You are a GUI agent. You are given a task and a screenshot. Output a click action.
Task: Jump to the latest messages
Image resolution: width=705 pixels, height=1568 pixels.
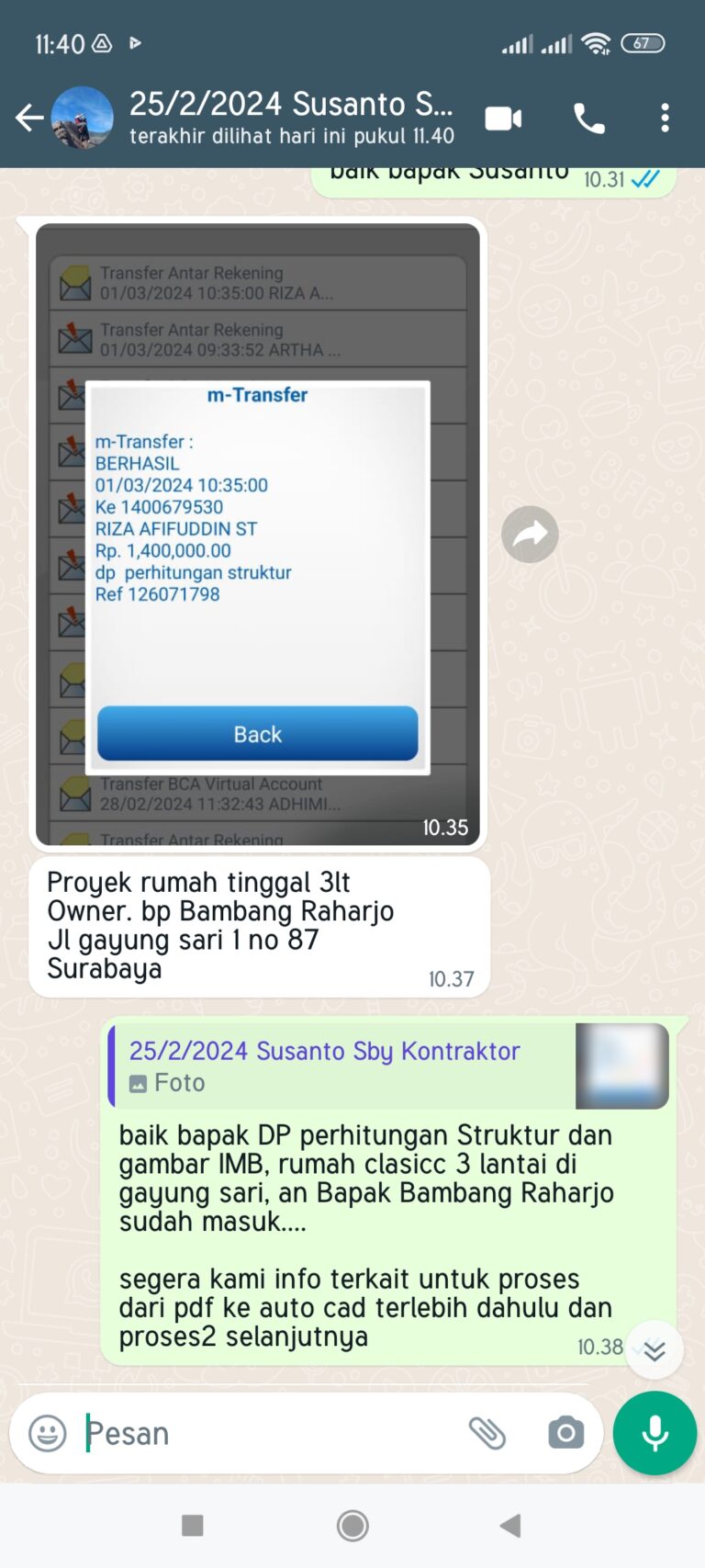tap(654, 1350)
